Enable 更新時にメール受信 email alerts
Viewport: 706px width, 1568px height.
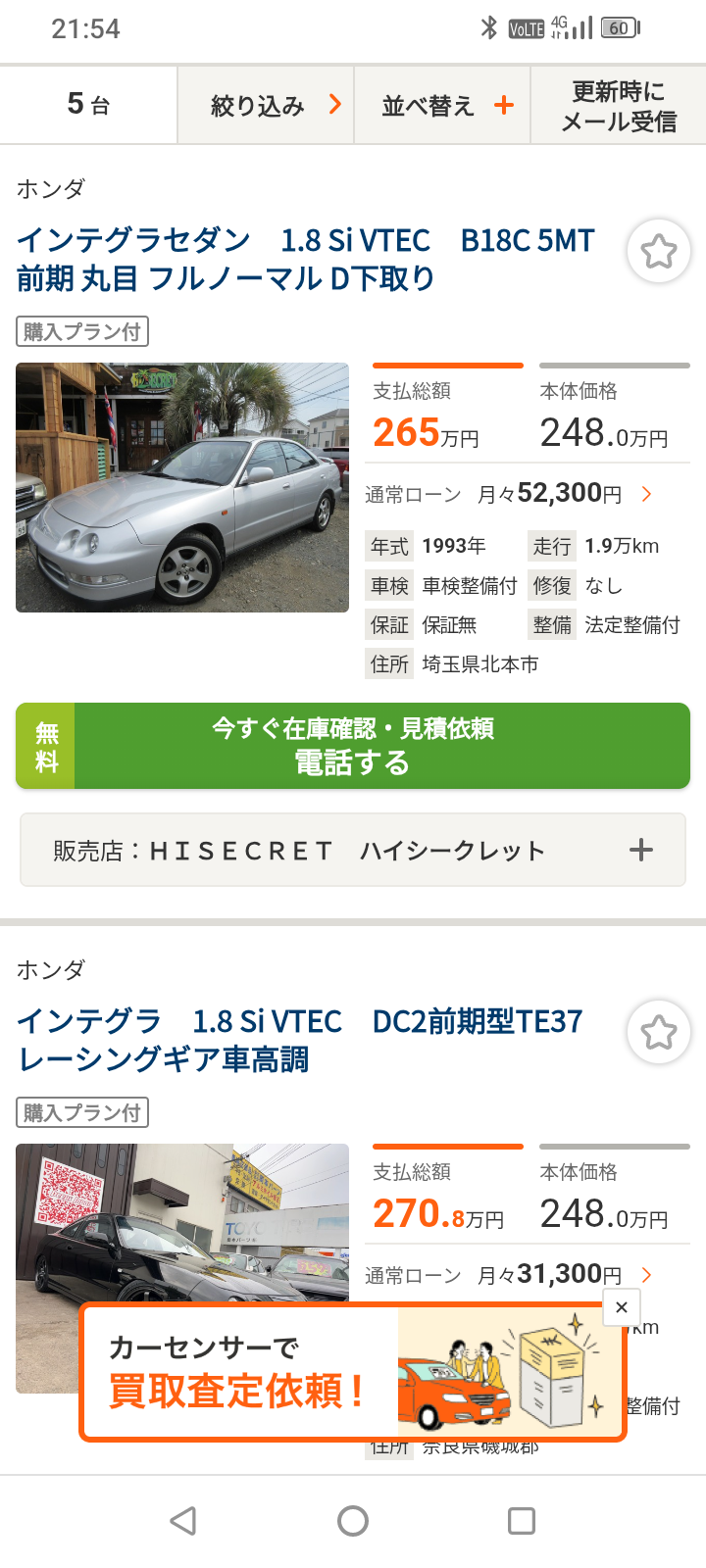pos(619,106)
